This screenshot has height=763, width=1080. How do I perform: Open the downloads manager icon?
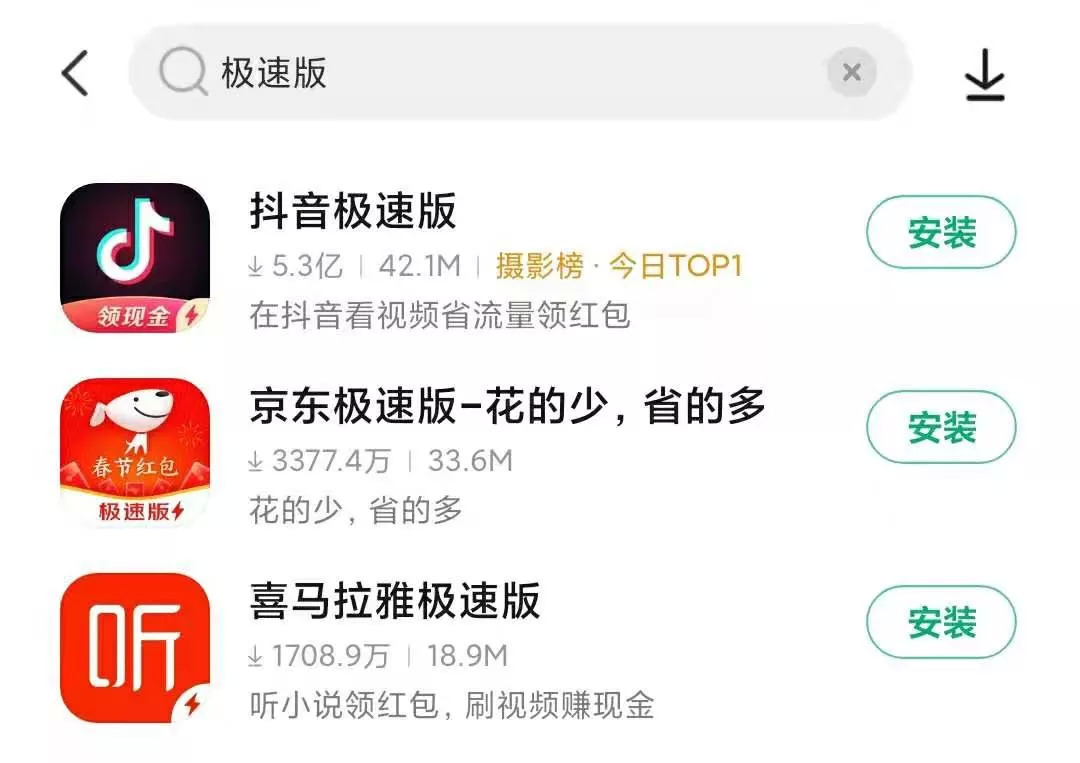tap(985, 74)
